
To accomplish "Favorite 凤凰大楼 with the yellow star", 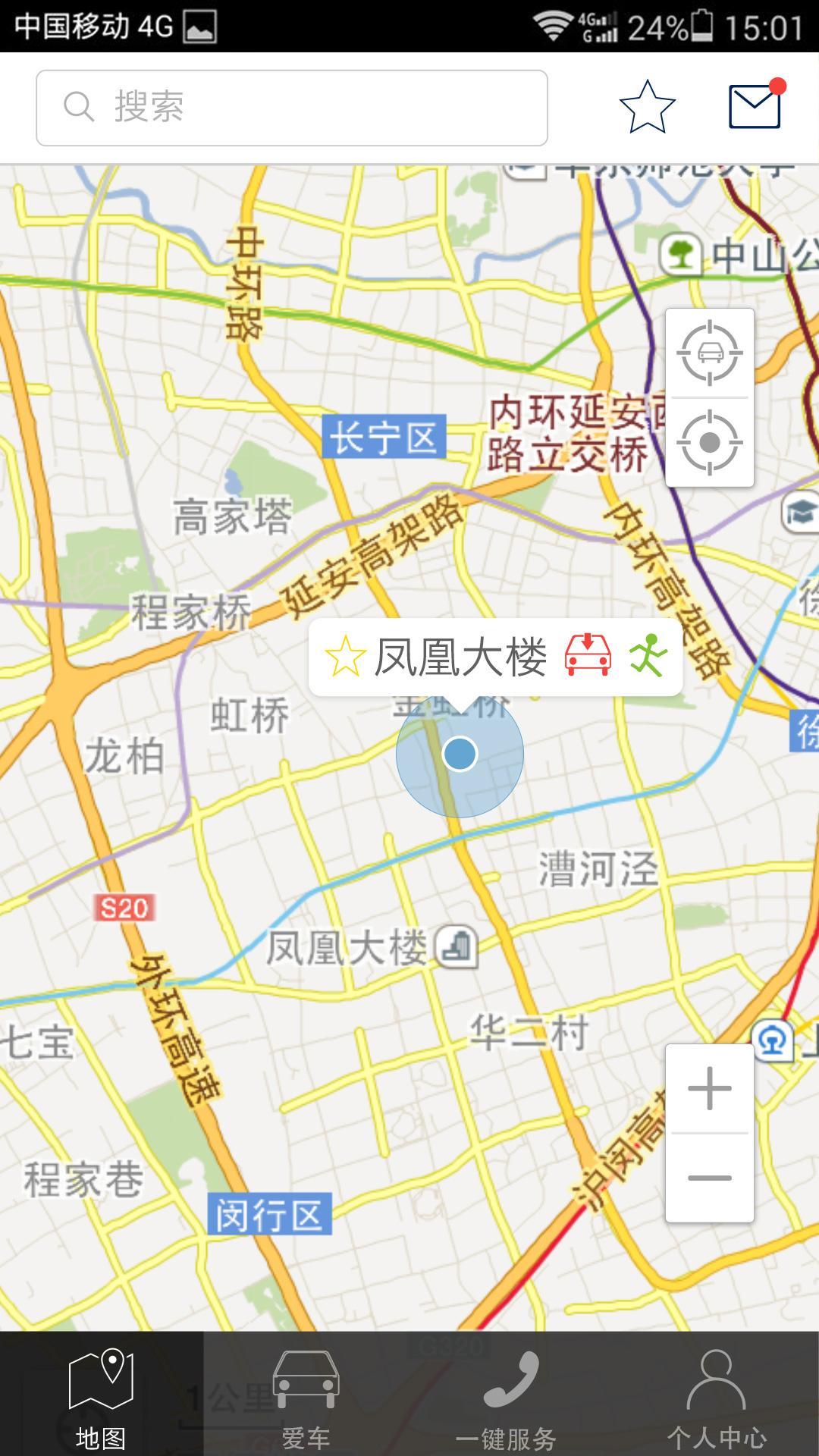I will point(345,657).
